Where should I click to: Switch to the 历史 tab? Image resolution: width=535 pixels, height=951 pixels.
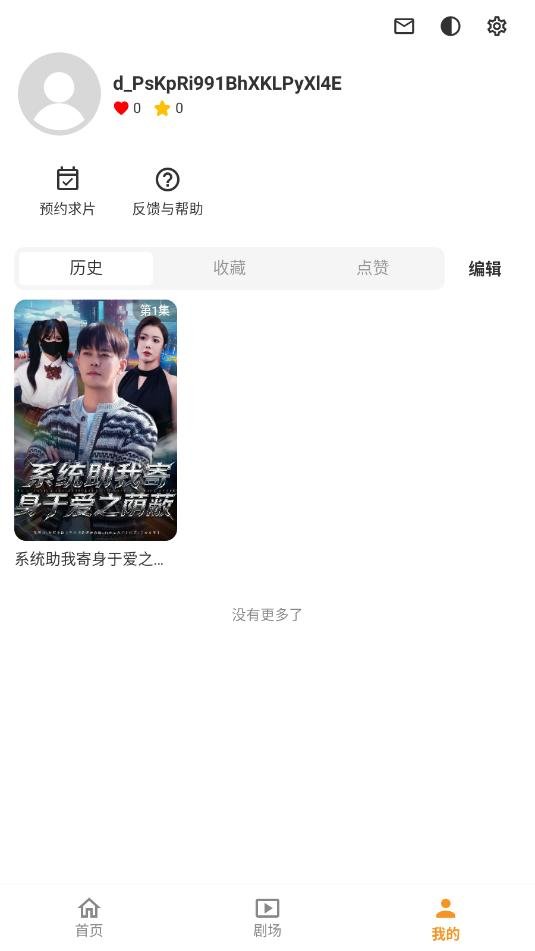tap(86, 268)
